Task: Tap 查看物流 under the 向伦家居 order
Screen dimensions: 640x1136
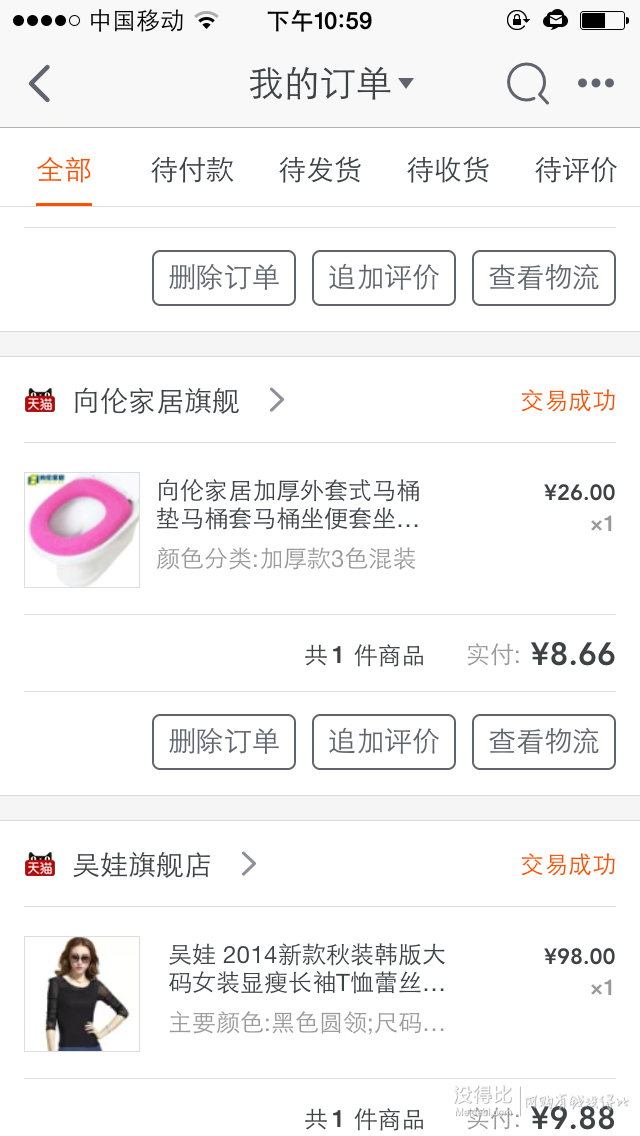Action: (x=544, y=742)
